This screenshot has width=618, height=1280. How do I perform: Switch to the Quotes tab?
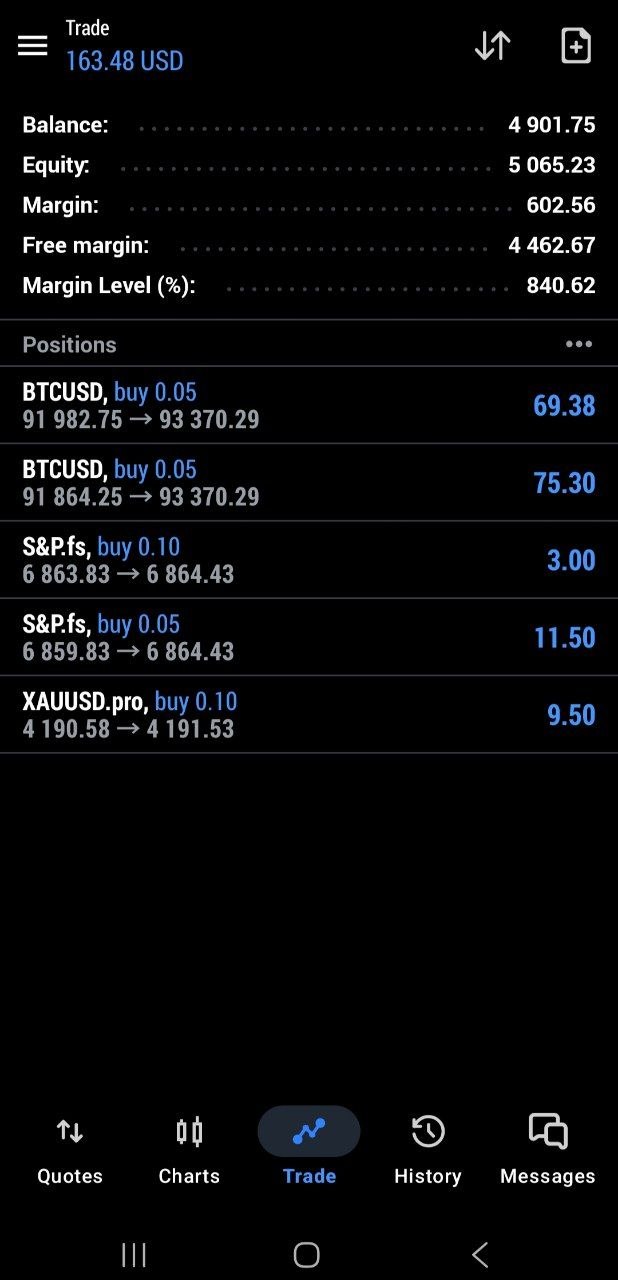point(70,1150)
